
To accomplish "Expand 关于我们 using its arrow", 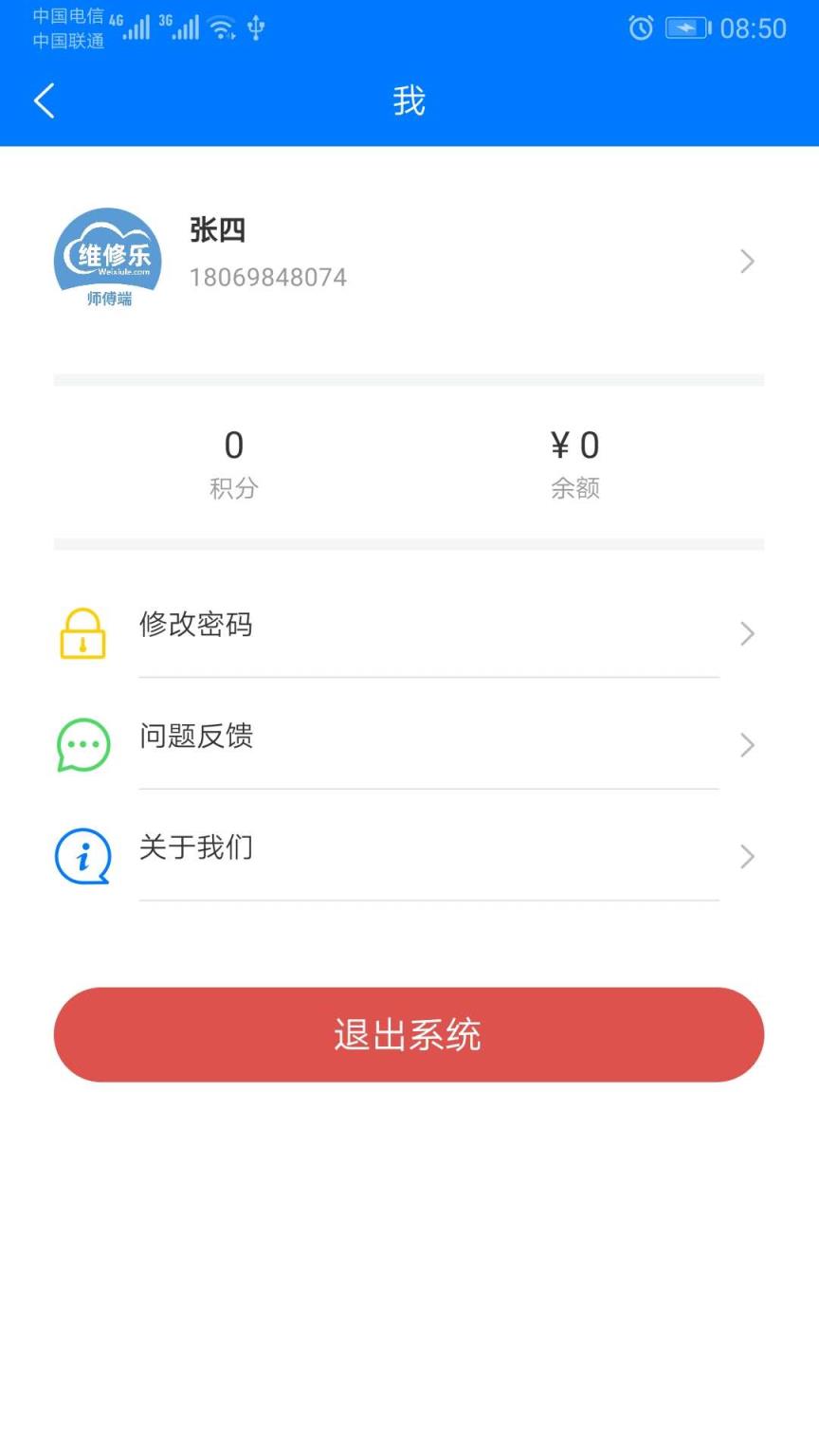I will tap(747, 856).
